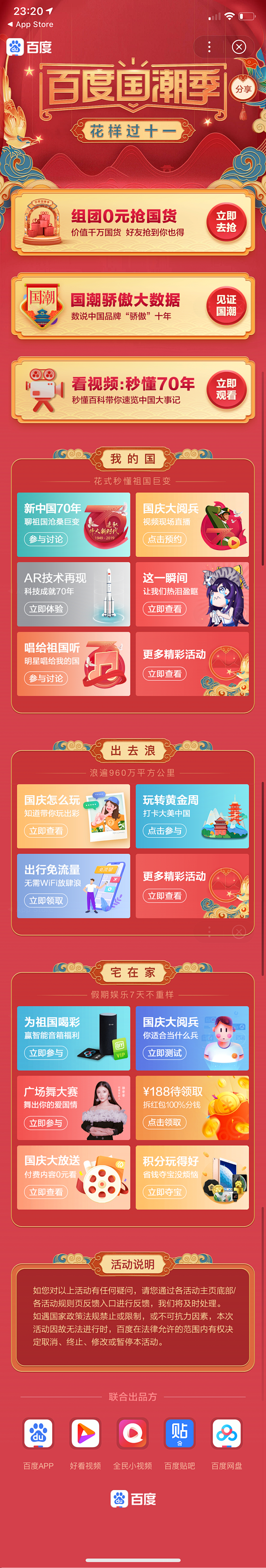Claim the ¥188待领取 red packet card

pyautogui.click(x=192, y=1107)
